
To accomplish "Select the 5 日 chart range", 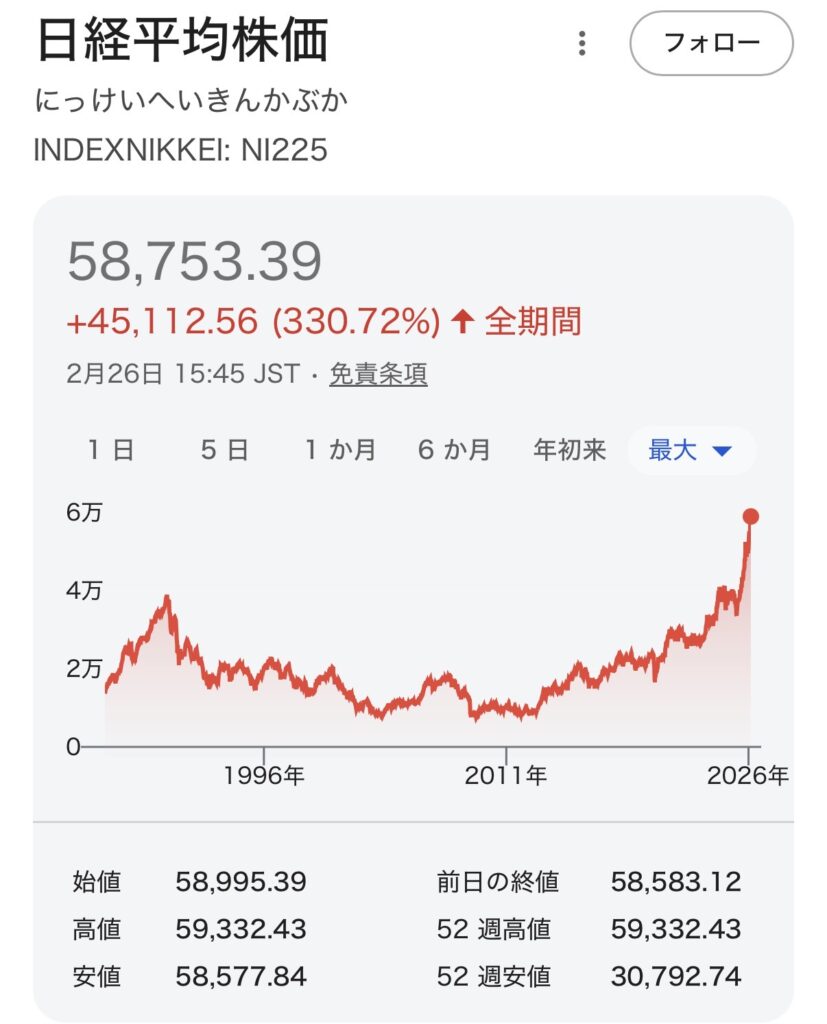I will click(223, 450).
